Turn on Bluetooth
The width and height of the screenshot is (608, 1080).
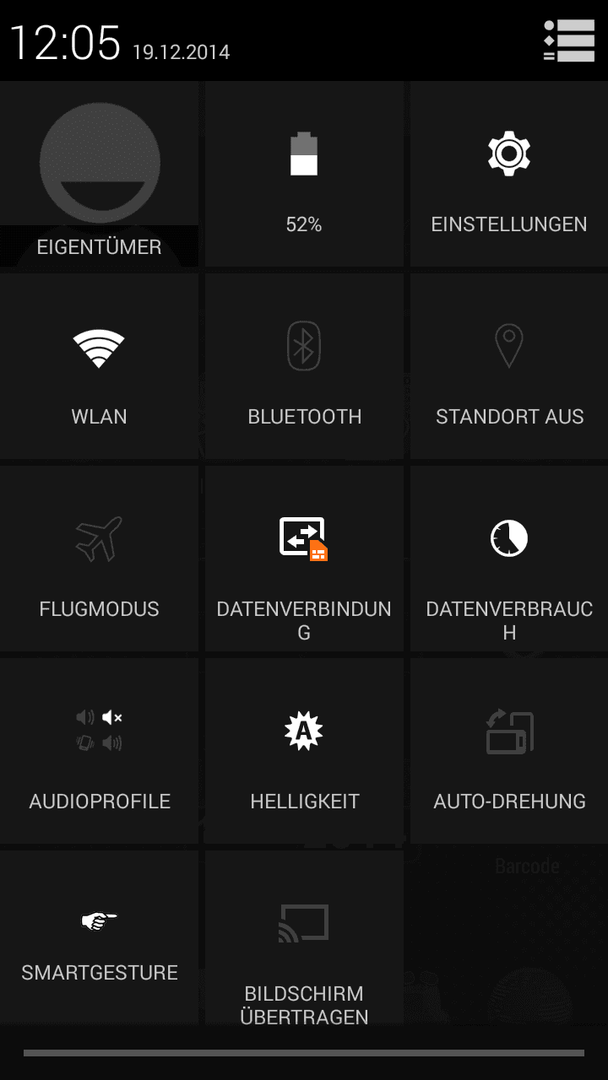coord(304,366)
